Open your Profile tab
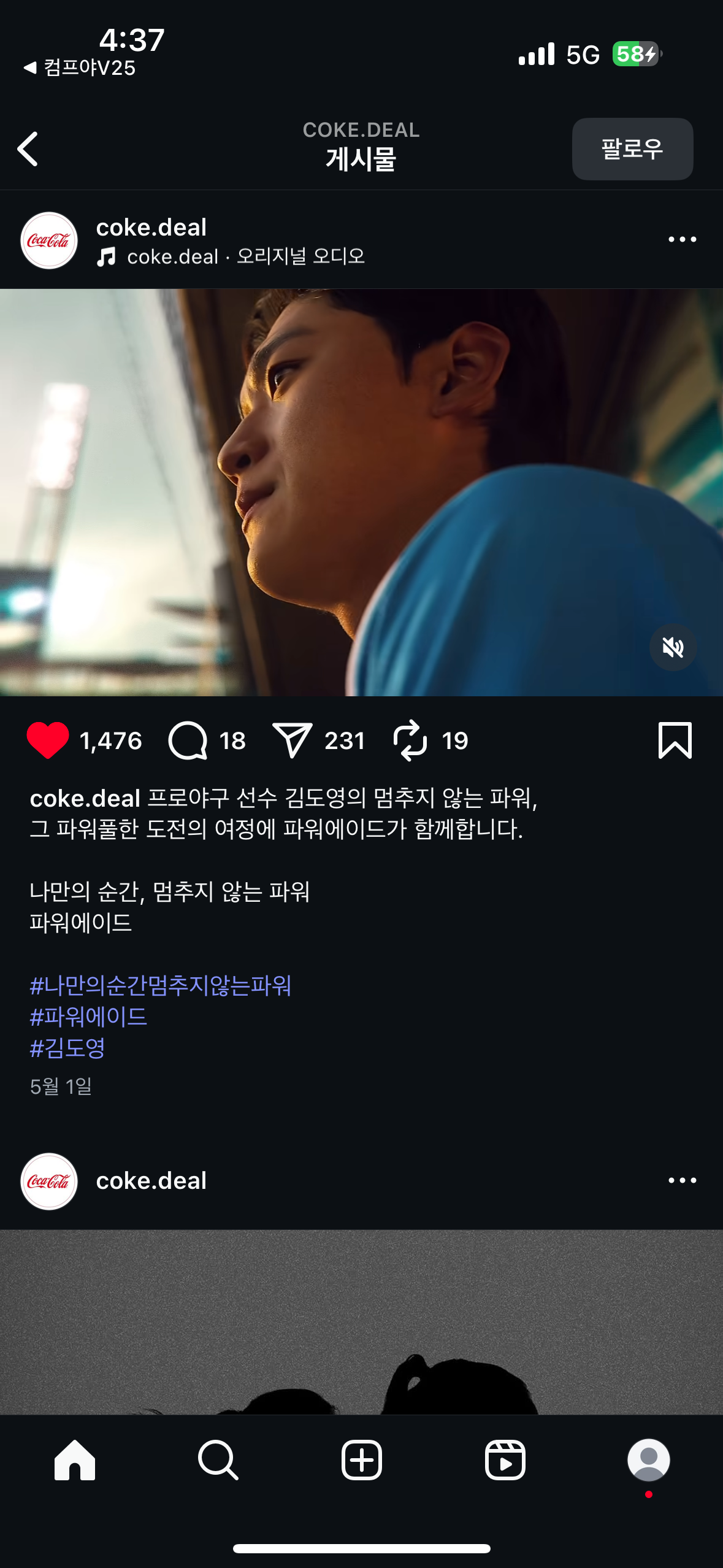This screenshot has height=1568, width=723. 648,1460
